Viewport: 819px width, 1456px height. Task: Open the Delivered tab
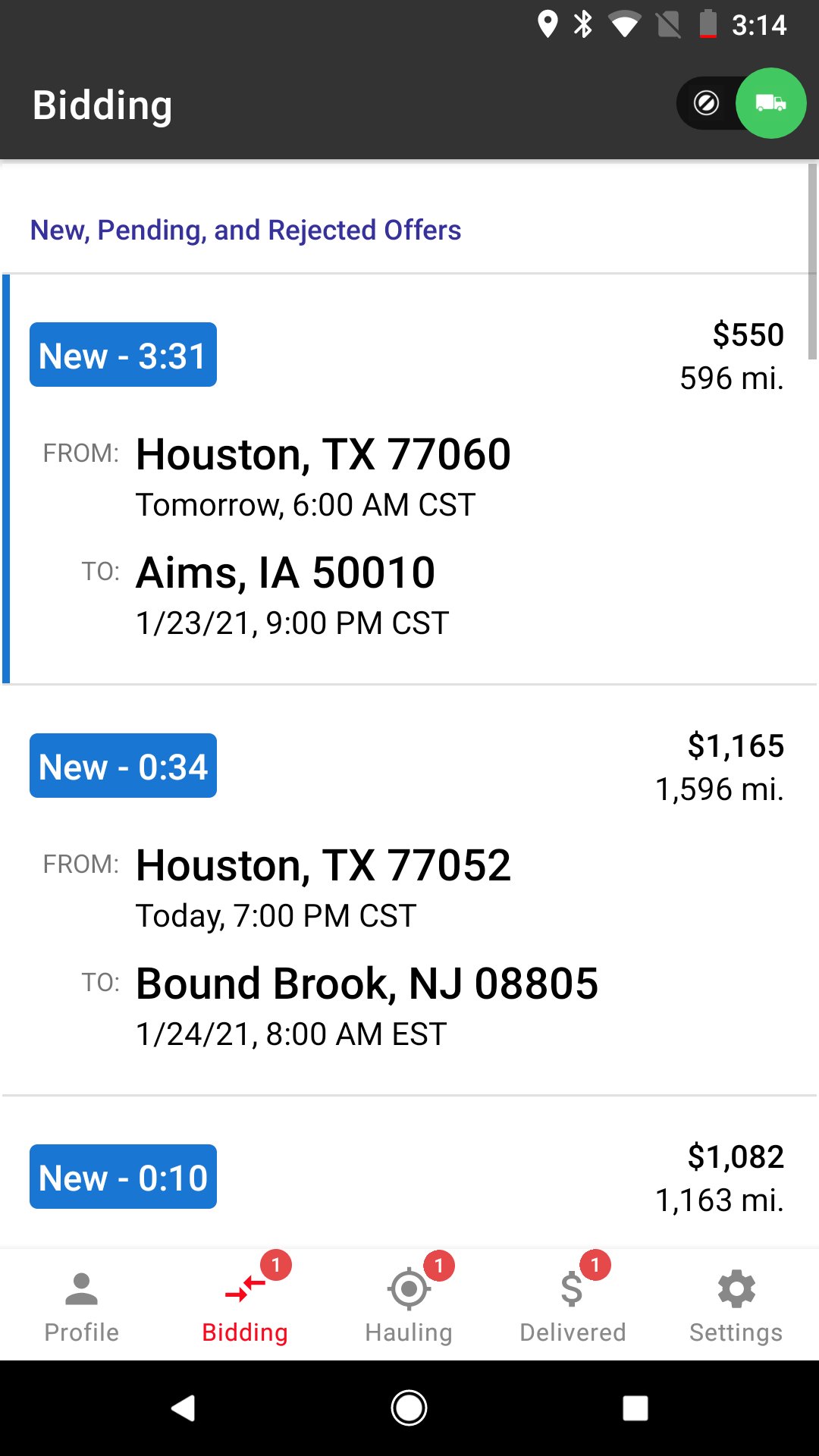pos(573,1304)
